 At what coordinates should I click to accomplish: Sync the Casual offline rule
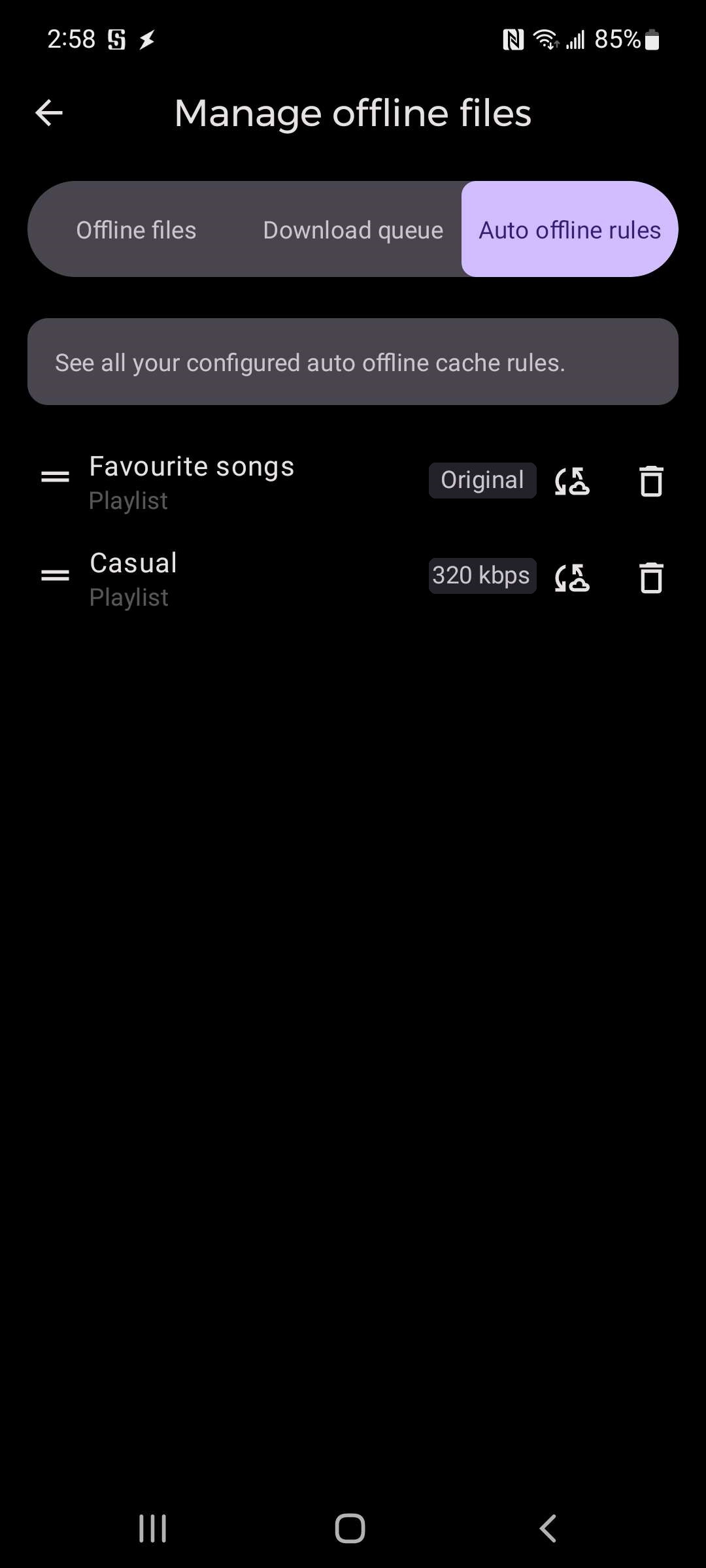tap(572, 578)
